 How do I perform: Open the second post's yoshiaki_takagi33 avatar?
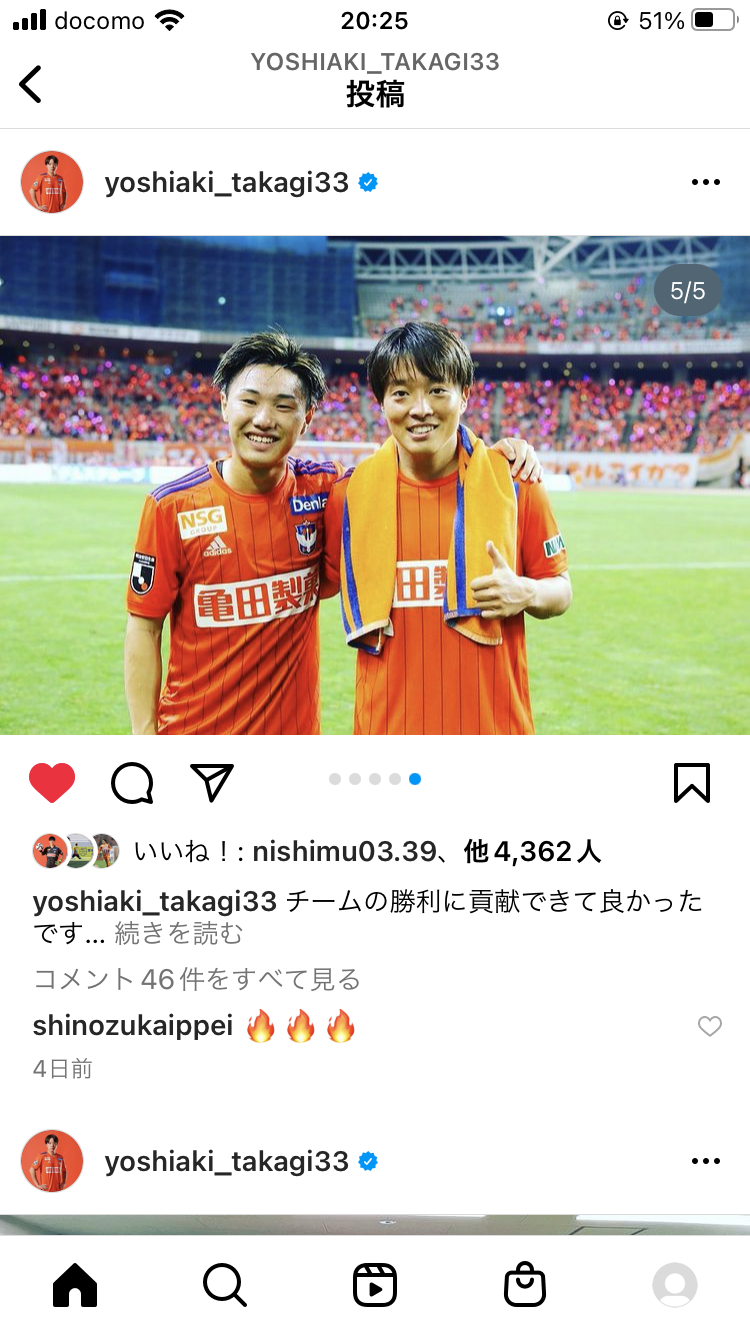52,1161
